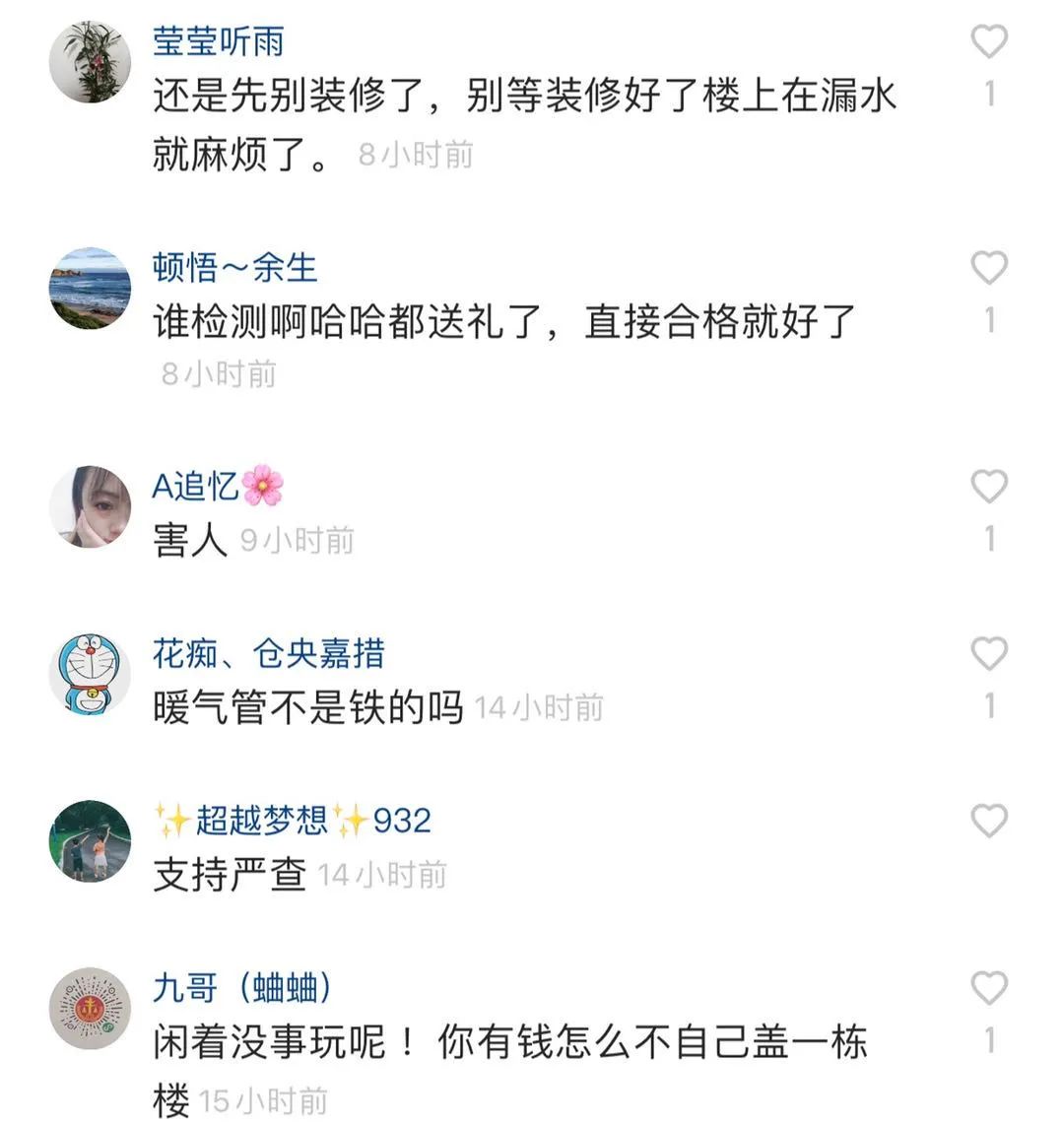Tap the username 顿悟~余生
Image resolution: width=1064 pixels, height=1125 pixels.
235,267
